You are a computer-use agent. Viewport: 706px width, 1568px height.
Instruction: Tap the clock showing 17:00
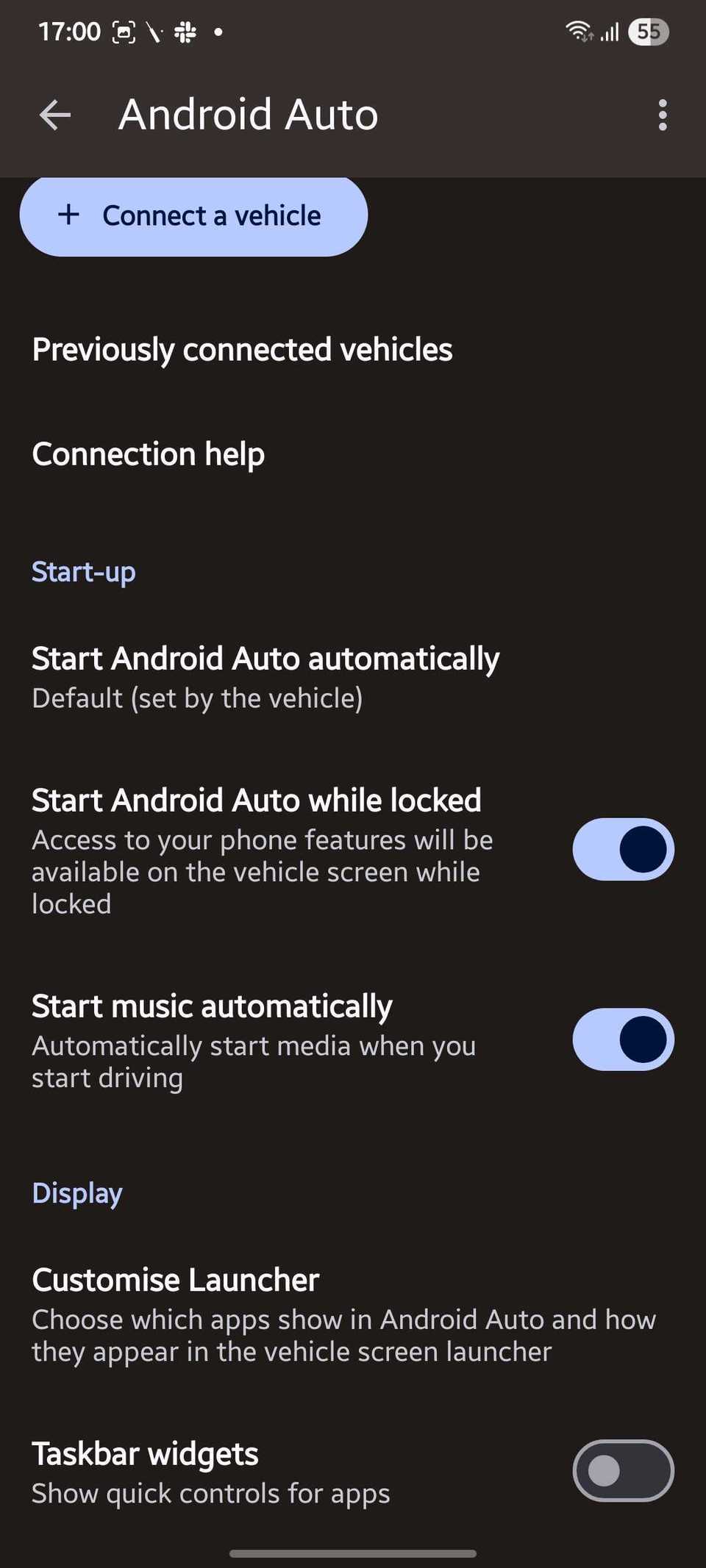(69, 32)
